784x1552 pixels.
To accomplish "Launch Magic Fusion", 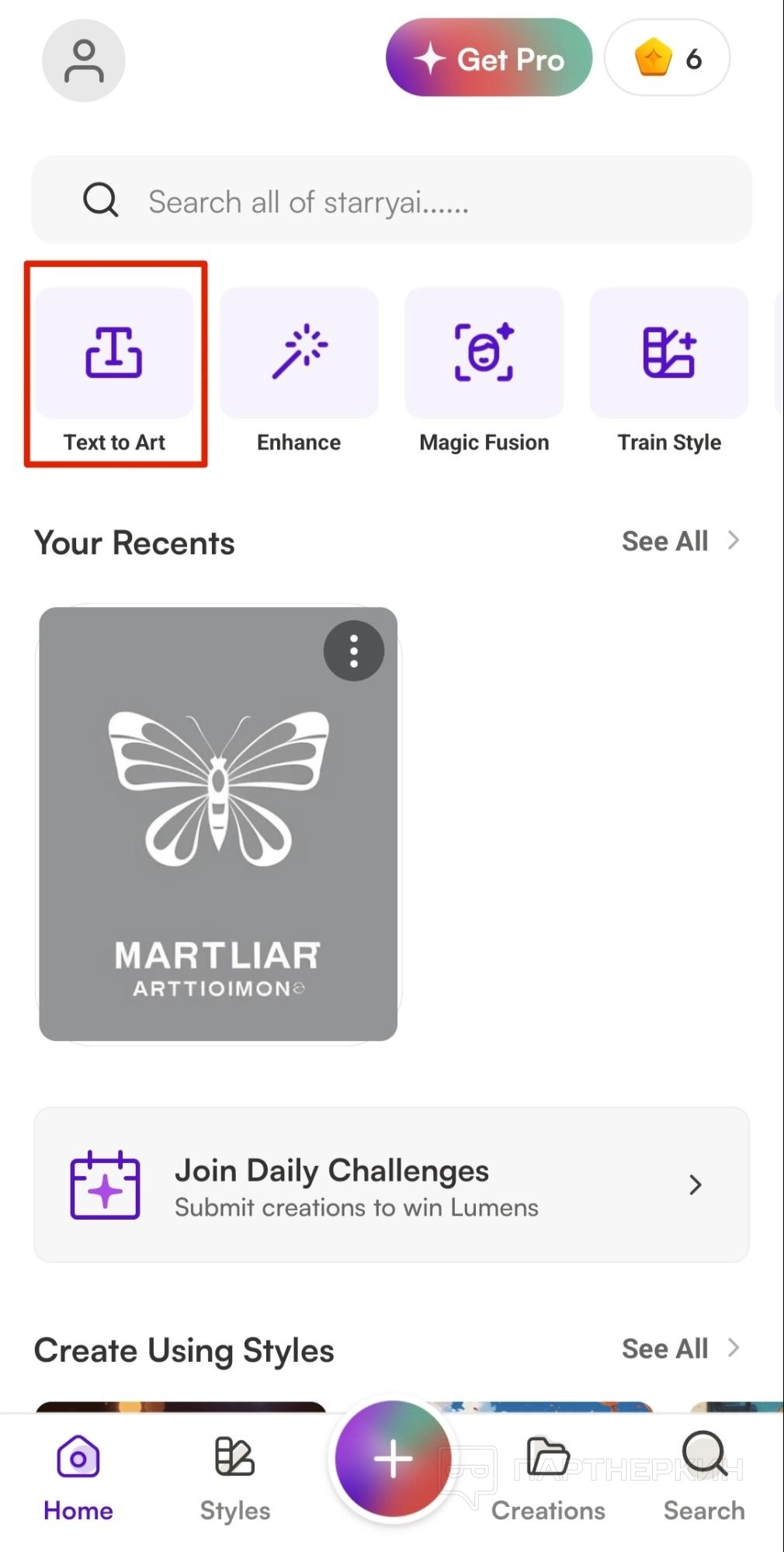I will tap(484, 367).
